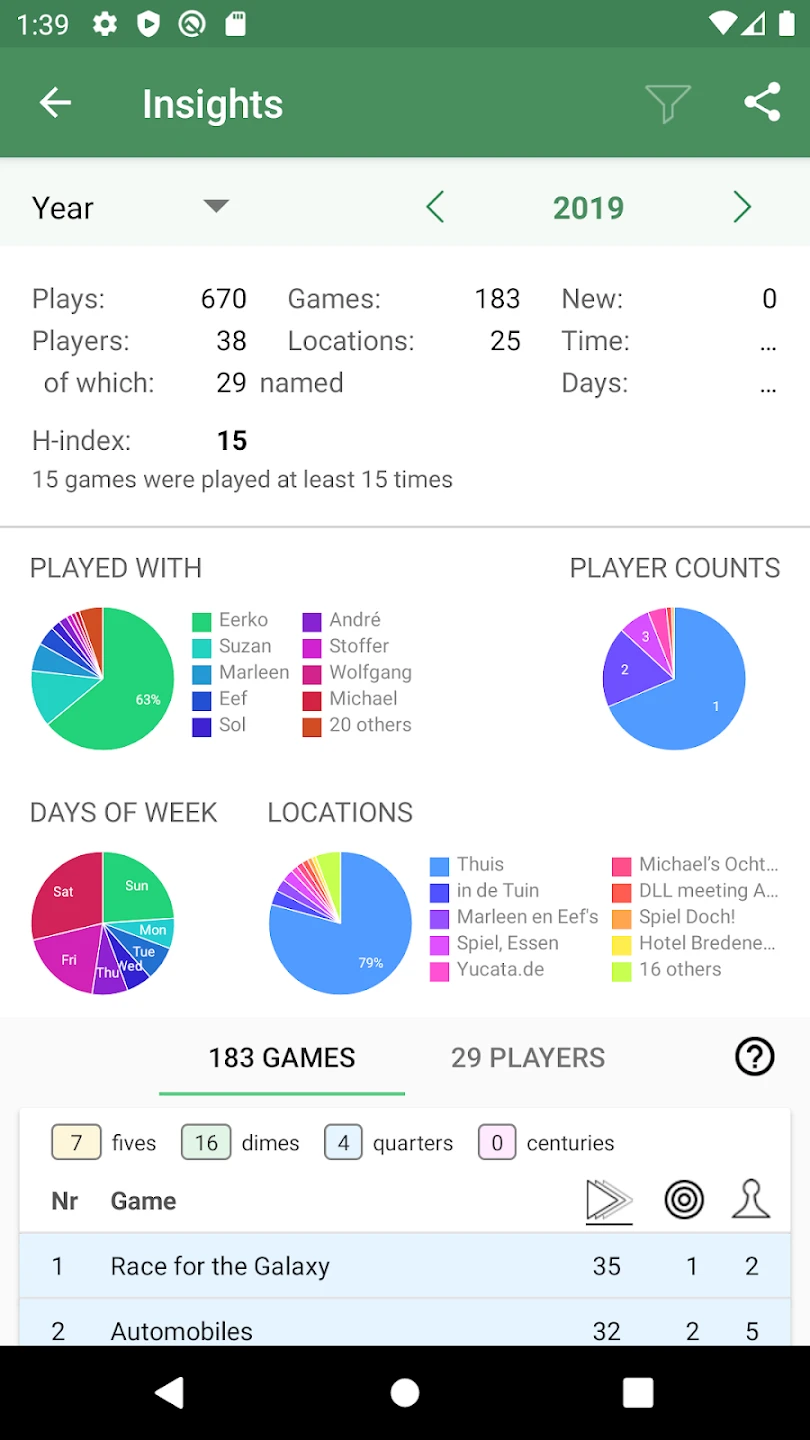Share the insights
Viewport: 810px width, 1440px height.
[x=762, y=103]
